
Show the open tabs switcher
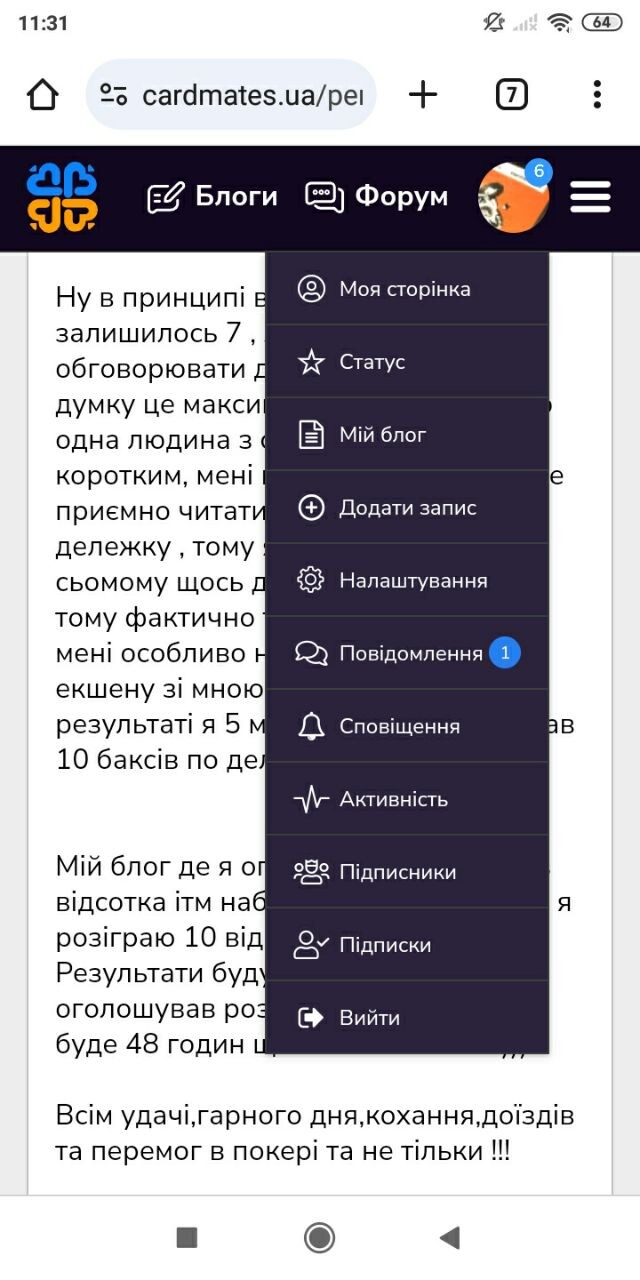point(511,95)
